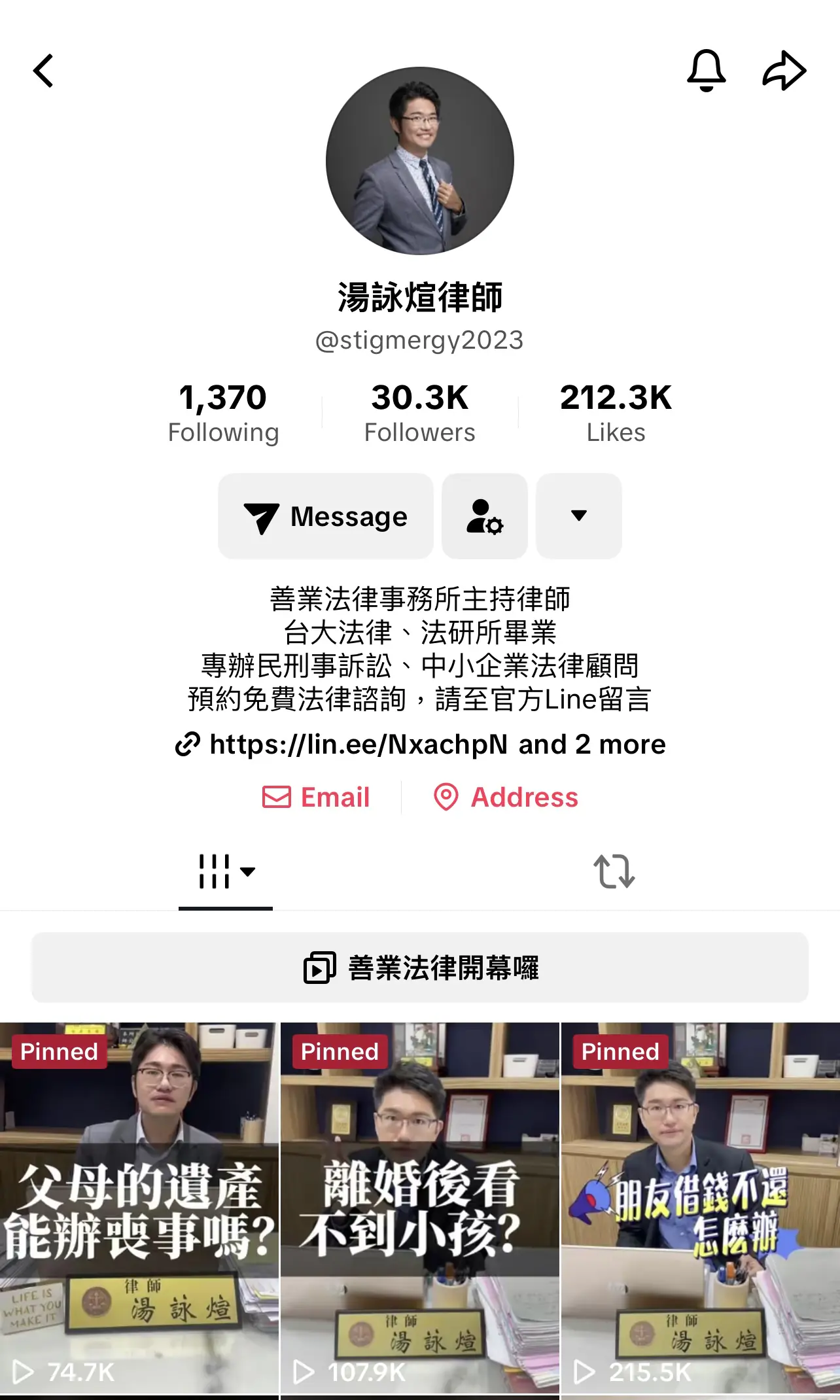
Task: Switch to the videos grid tab
Action: point(226,871)
